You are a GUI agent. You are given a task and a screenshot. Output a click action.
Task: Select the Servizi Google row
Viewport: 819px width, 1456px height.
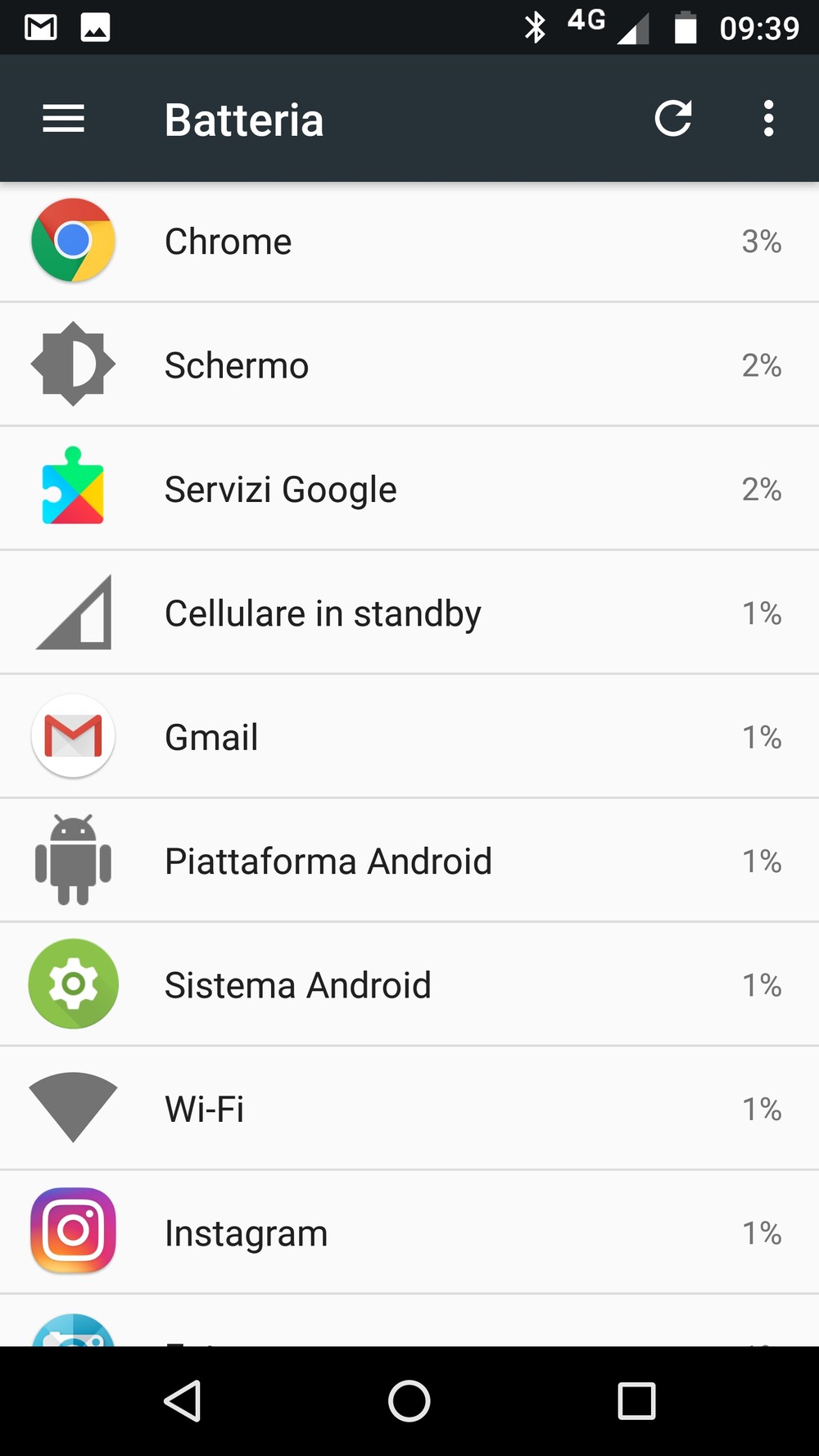[x=409, y=489]
